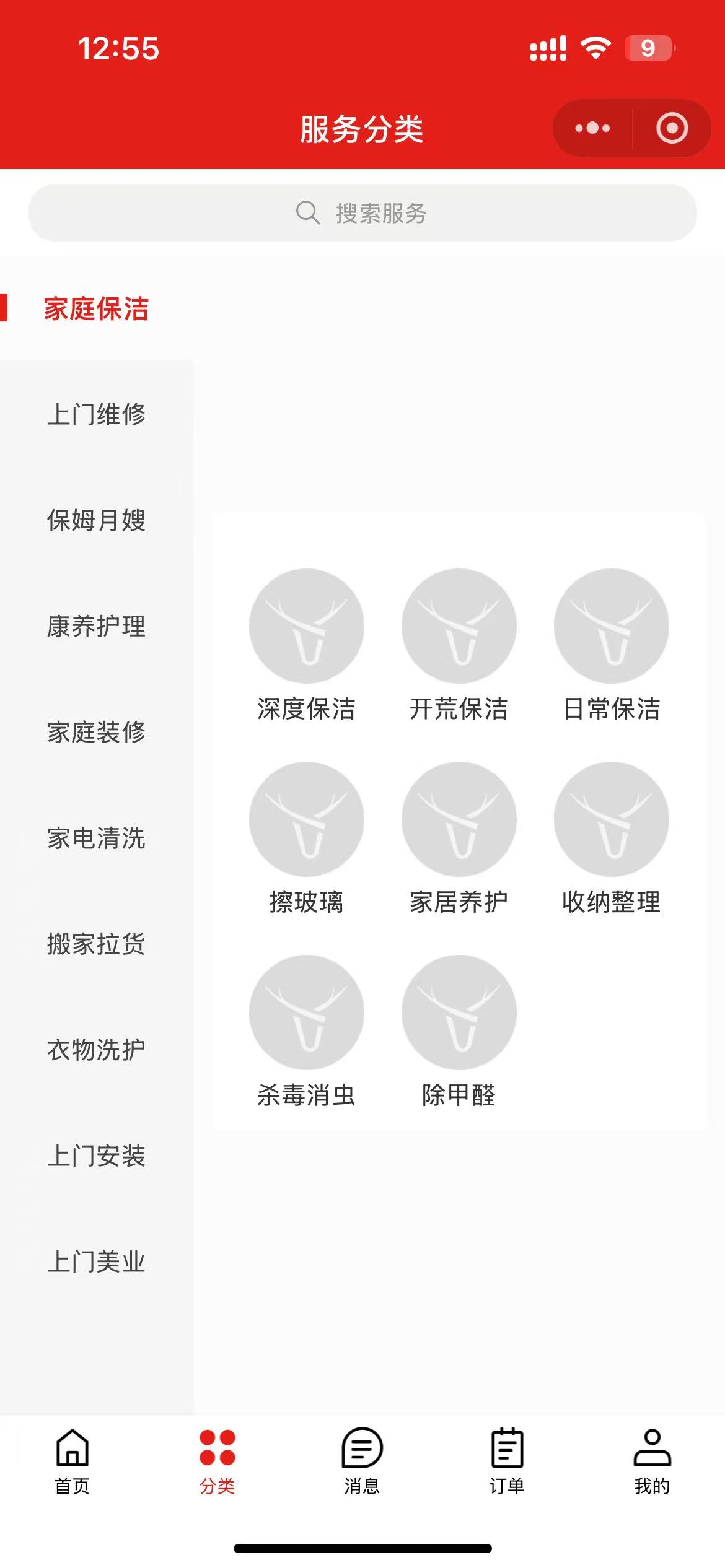Screen dimensions: 725x1568
Task: Select the 擦玻璃 service
Action: point(306,837)
